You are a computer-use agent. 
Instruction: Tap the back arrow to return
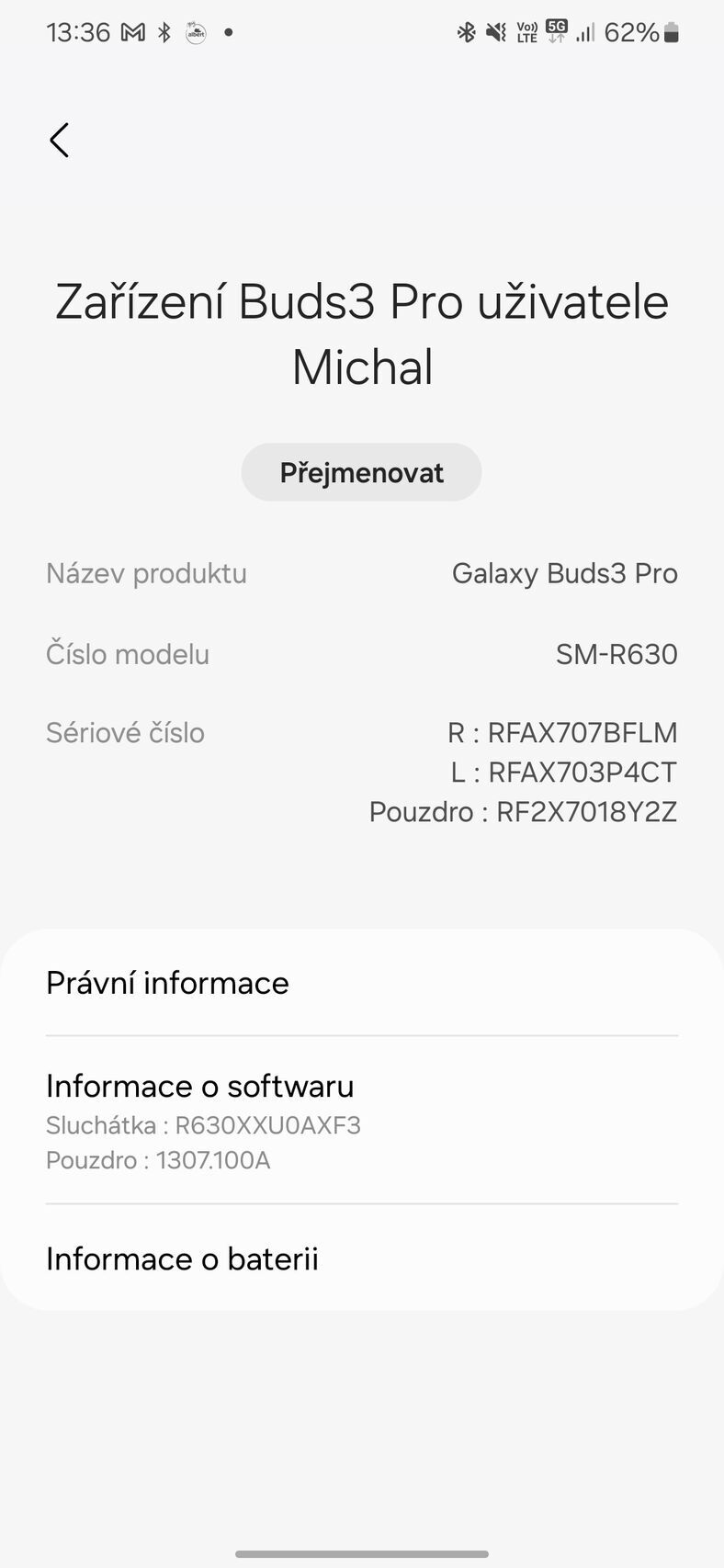(x=58, y=140)
